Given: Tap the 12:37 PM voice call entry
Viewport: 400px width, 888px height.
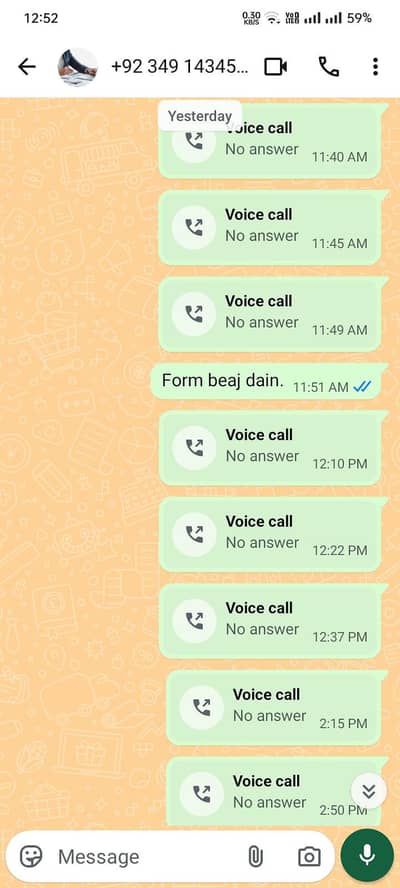Looking at the screenshot, I should 270,621.
